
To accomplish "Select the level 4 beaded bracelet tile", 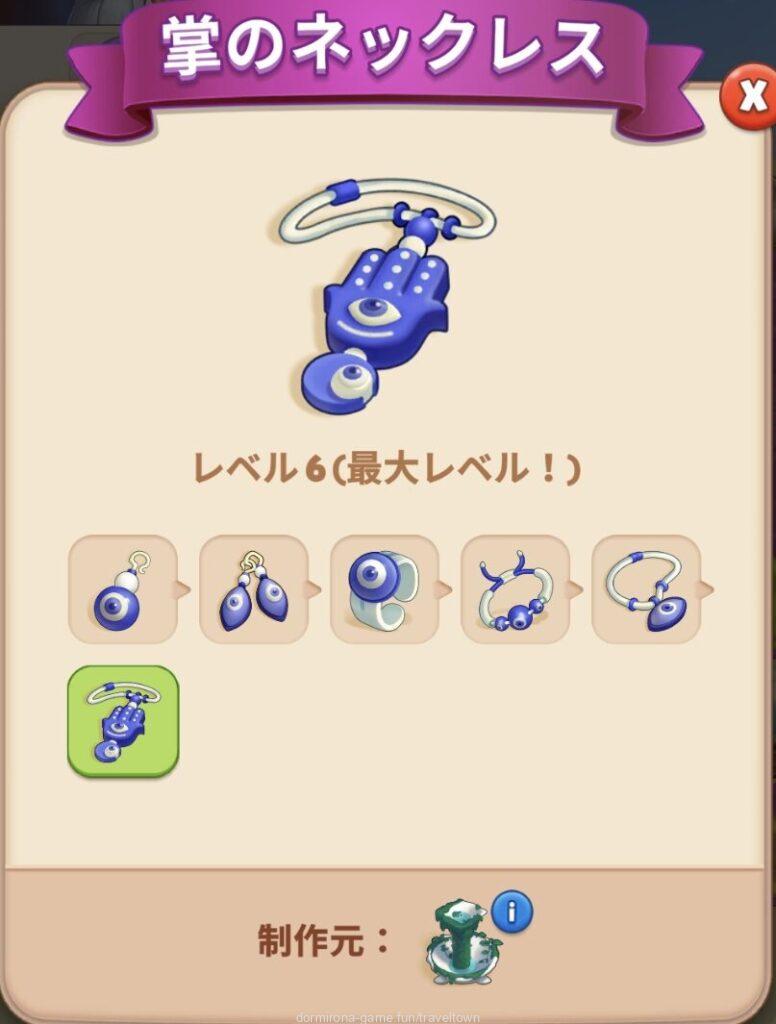I will point(515,590).
